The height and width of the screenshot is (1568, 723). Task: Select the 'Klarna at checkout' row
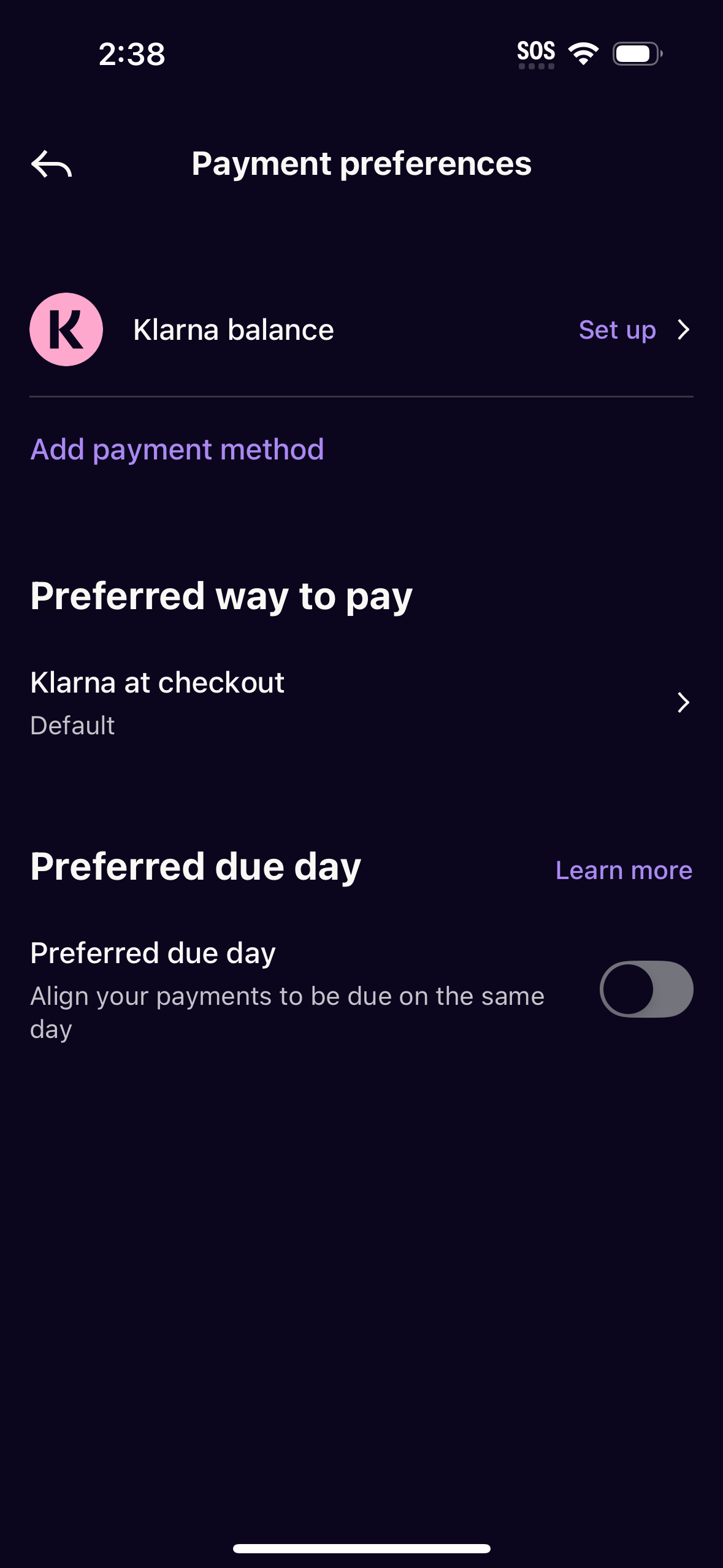(x=157, y=682)
